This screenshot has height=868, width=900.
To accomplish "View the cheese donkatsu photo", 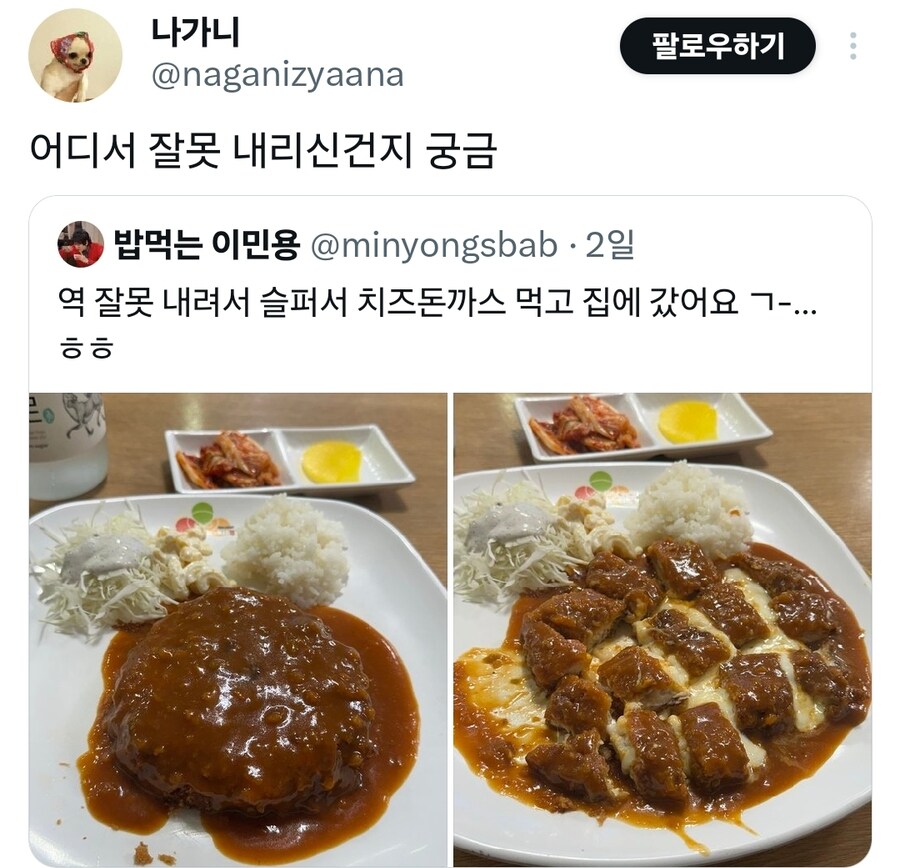I will click(662, 630).
